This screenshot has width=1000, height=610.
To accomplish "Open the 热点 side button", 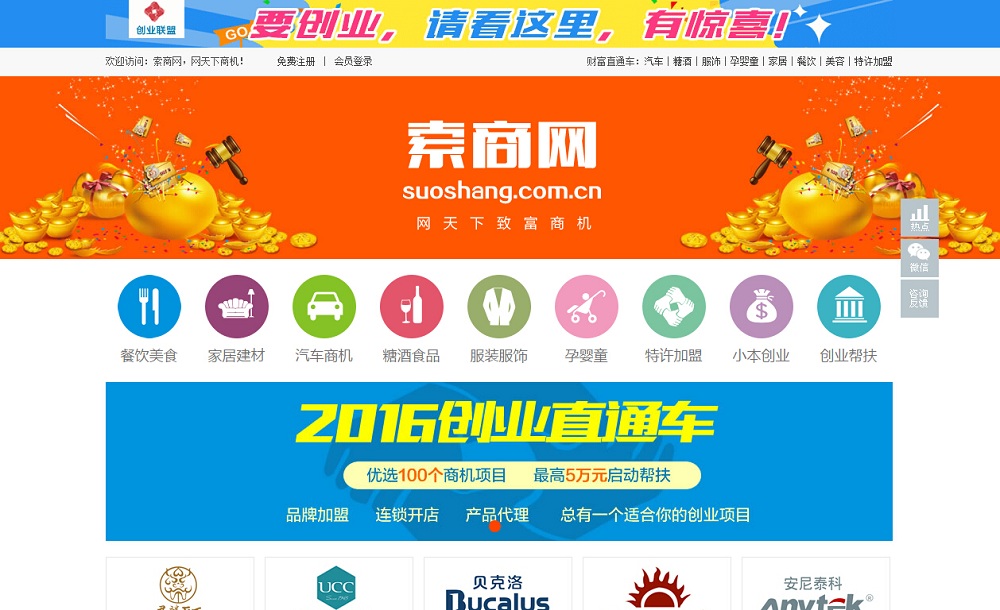I will (919, 218).
